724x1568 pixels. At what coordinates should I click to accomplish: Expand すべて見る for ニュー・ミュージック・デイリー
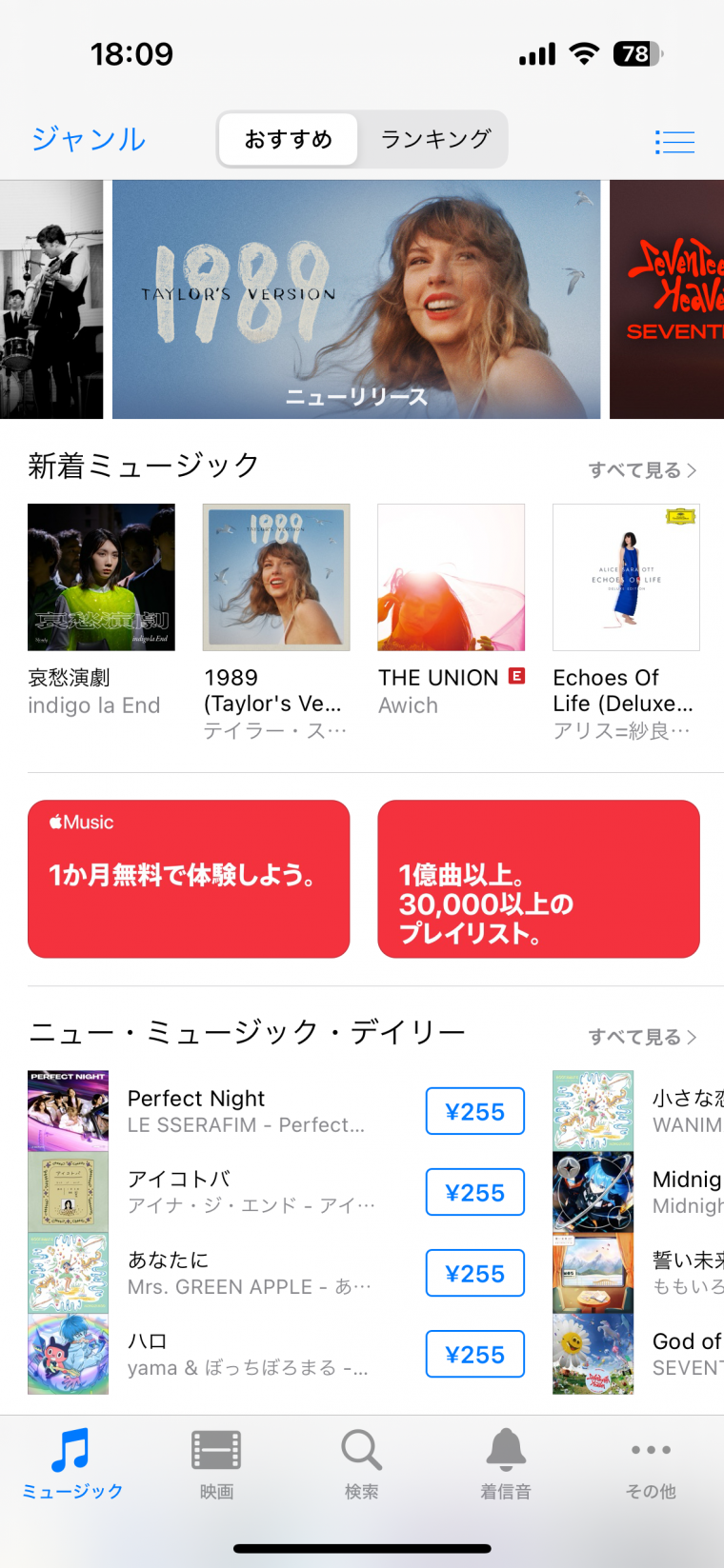[x=636, y=1037]
